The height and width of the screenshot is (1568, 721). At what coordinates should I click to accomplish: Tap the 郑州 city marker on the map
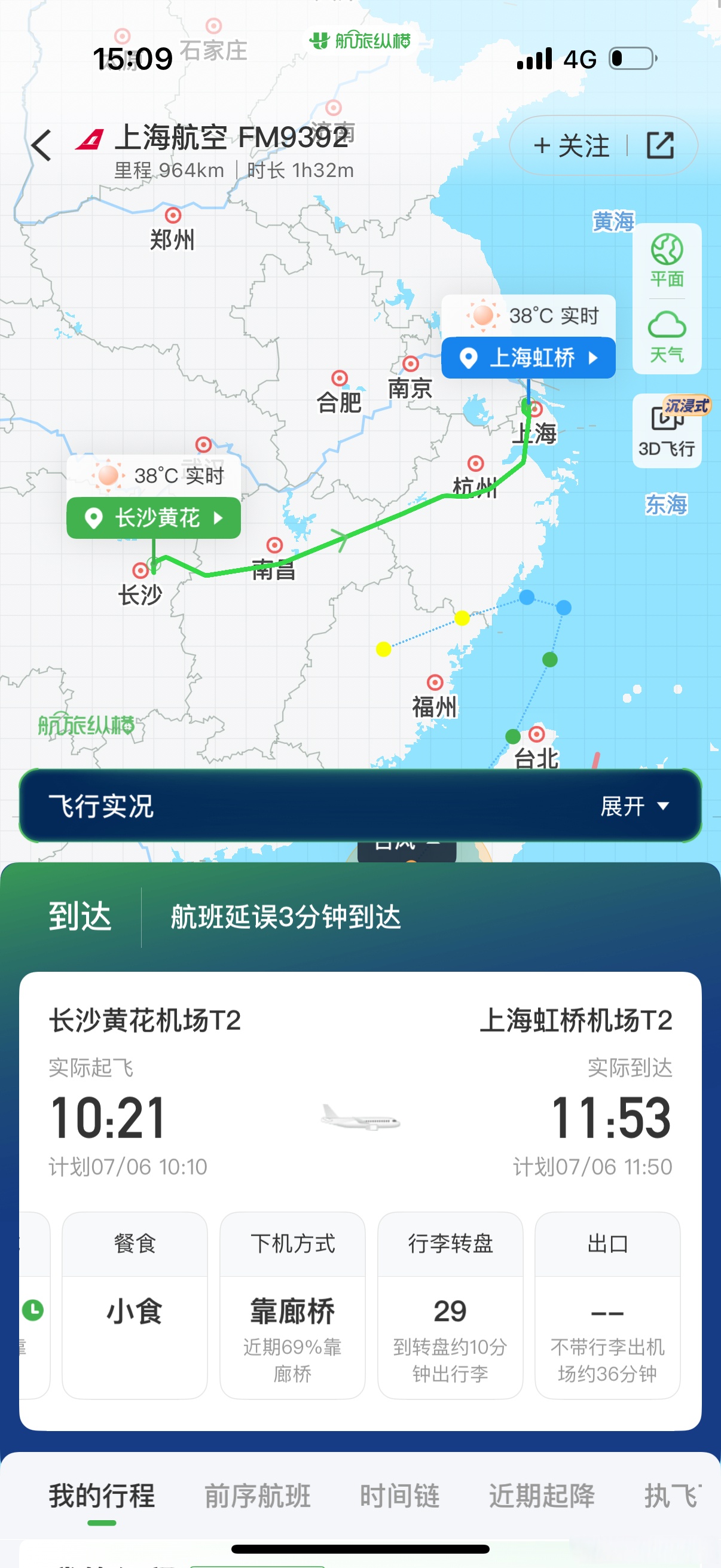click(x=172, y=216)
